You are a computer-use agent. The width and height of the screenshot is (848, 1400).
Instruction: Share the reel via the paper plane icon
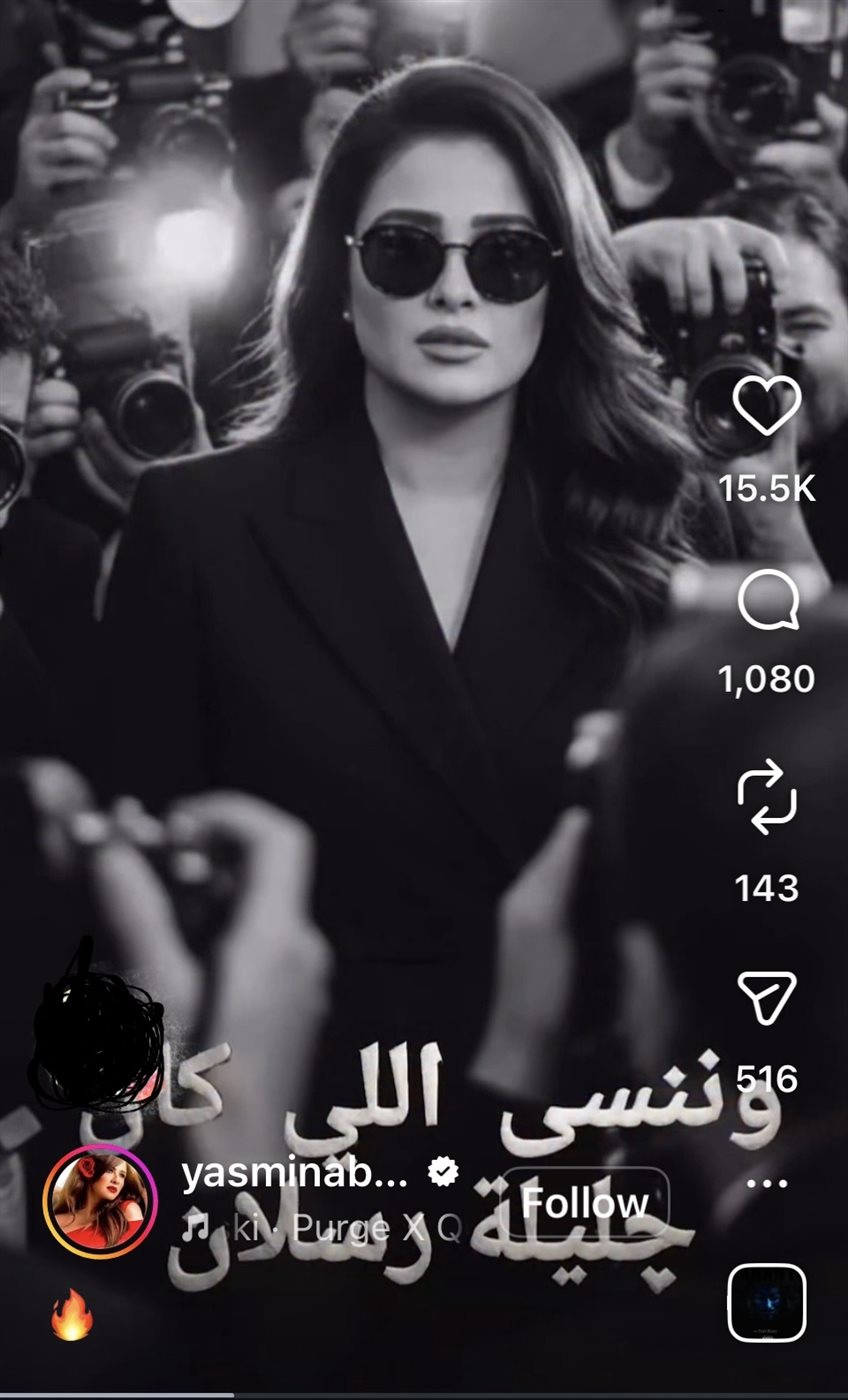click(767, 997)
